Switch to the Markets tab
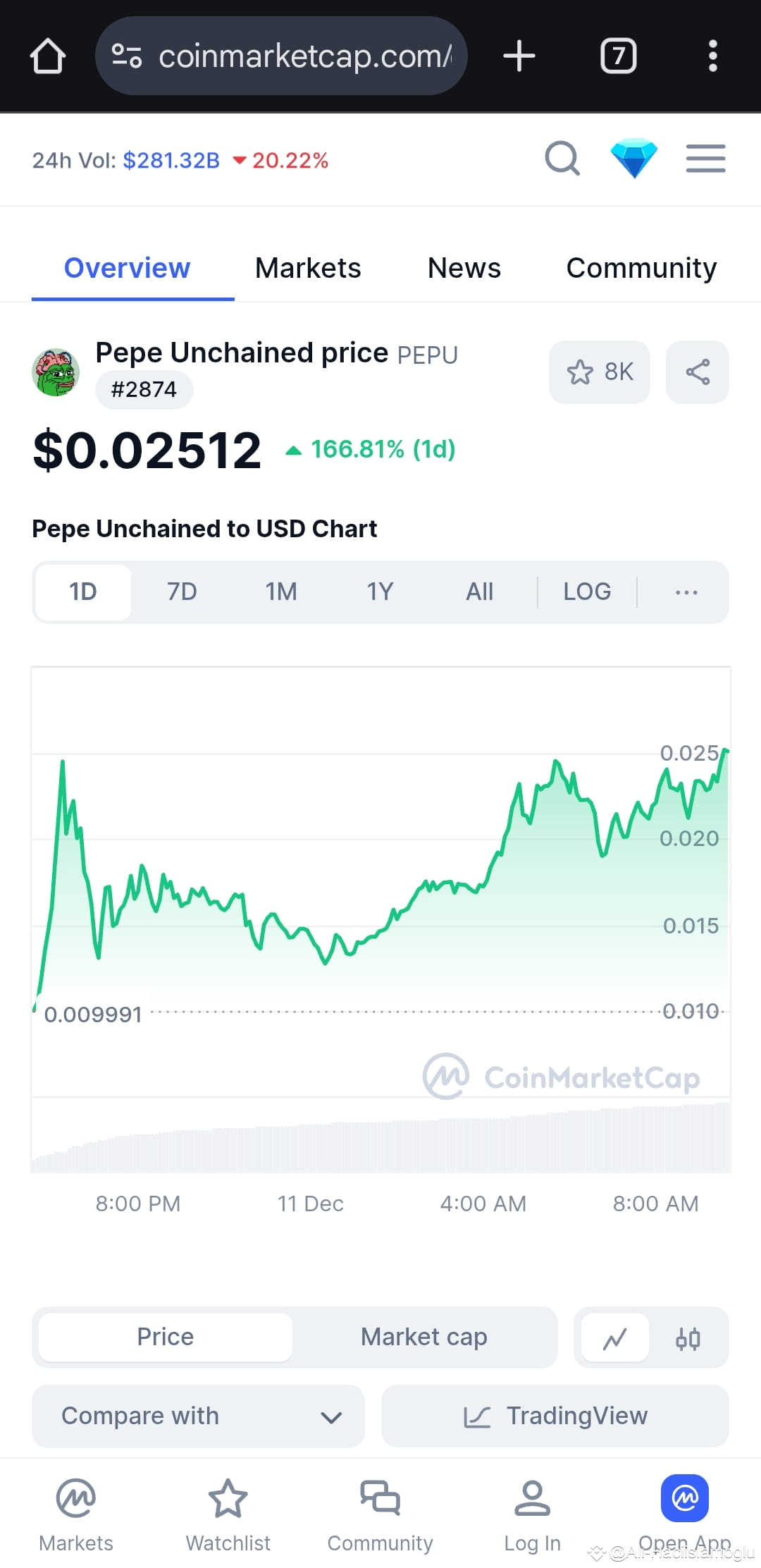Image resolution: width=761 pixels, height=1568 pixels. [x=308, y=268]
